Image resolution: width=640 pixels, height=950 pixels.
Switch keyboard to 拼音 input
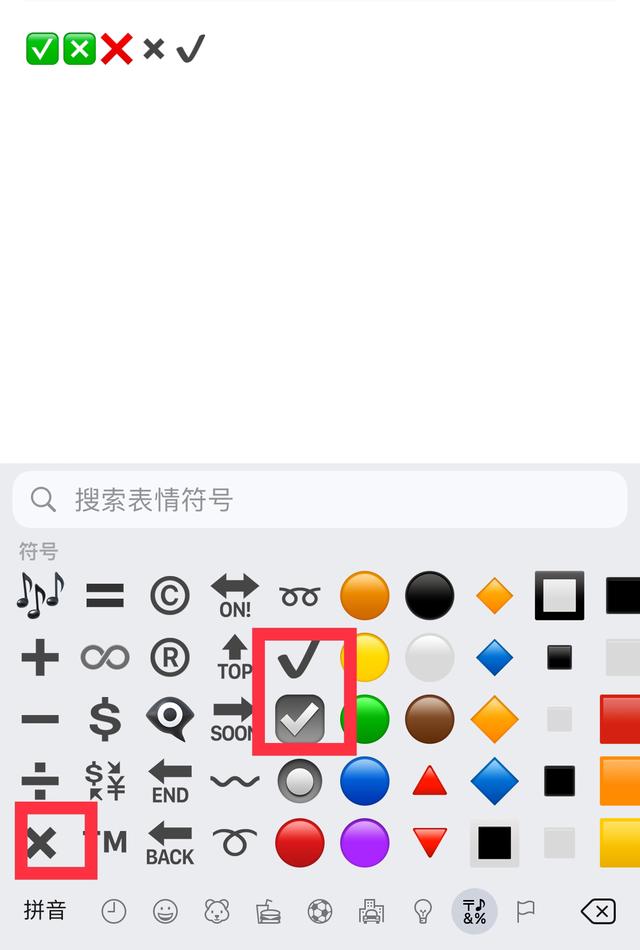click(x=45, y=911)
